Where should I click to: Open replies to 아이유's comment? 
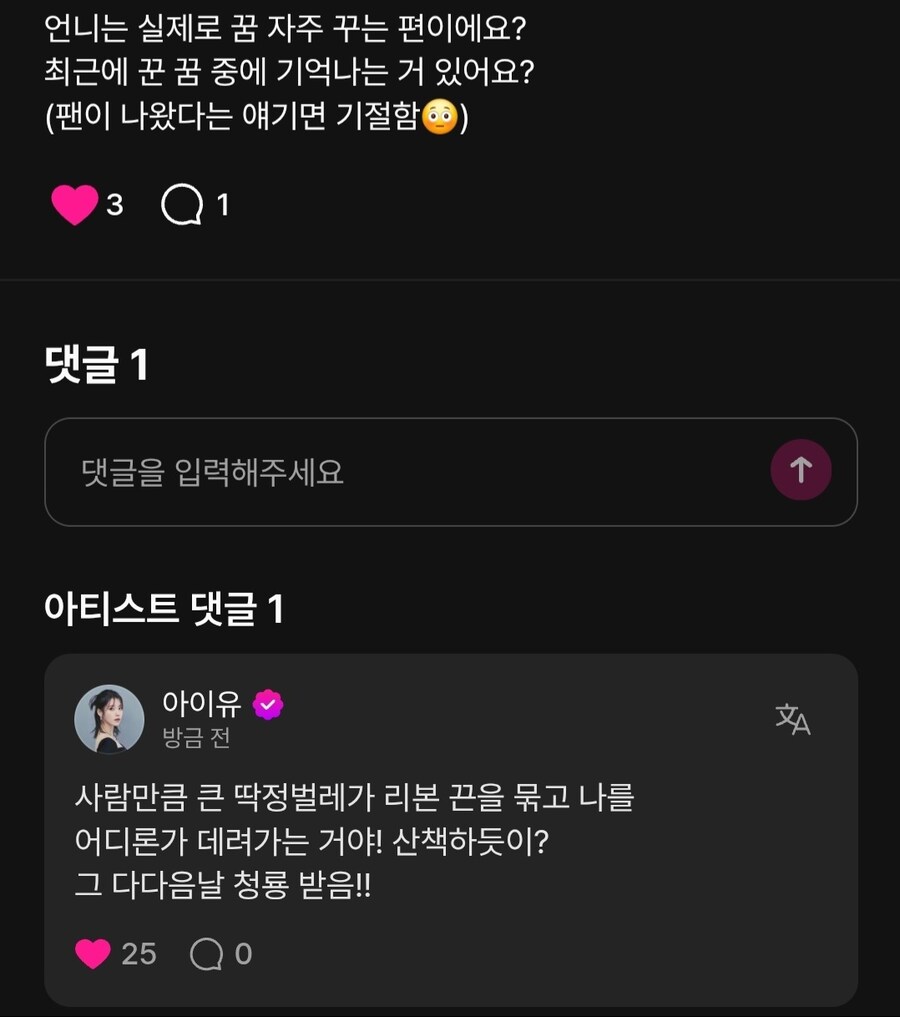click(207, 953)
